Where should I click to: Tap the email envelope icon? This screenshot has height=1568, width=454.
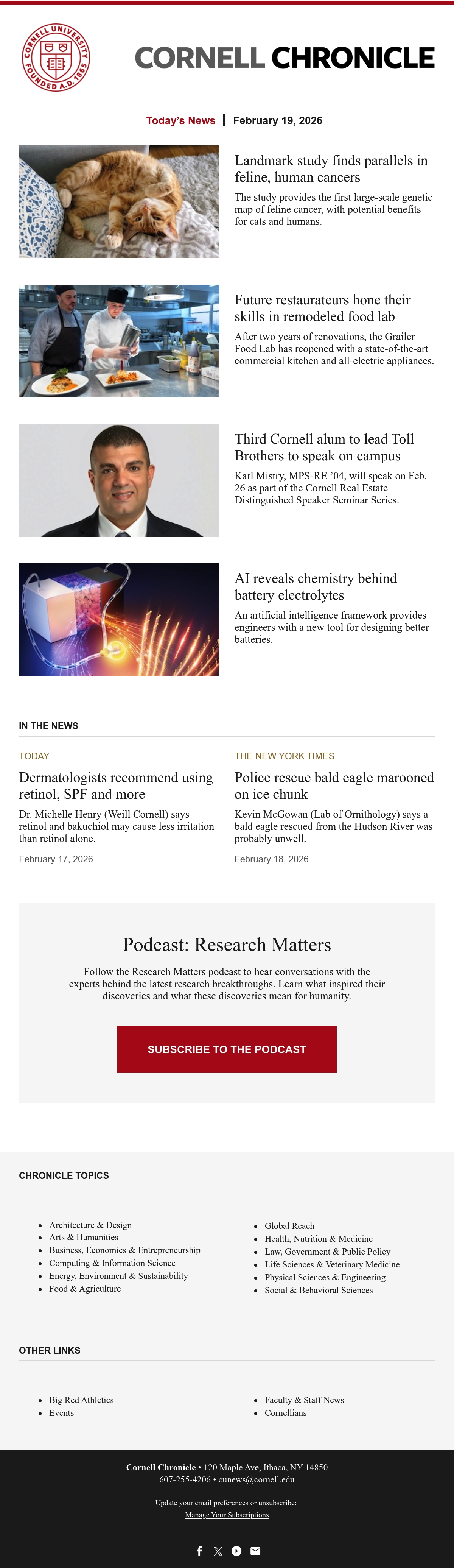[x=256, y=1550]
